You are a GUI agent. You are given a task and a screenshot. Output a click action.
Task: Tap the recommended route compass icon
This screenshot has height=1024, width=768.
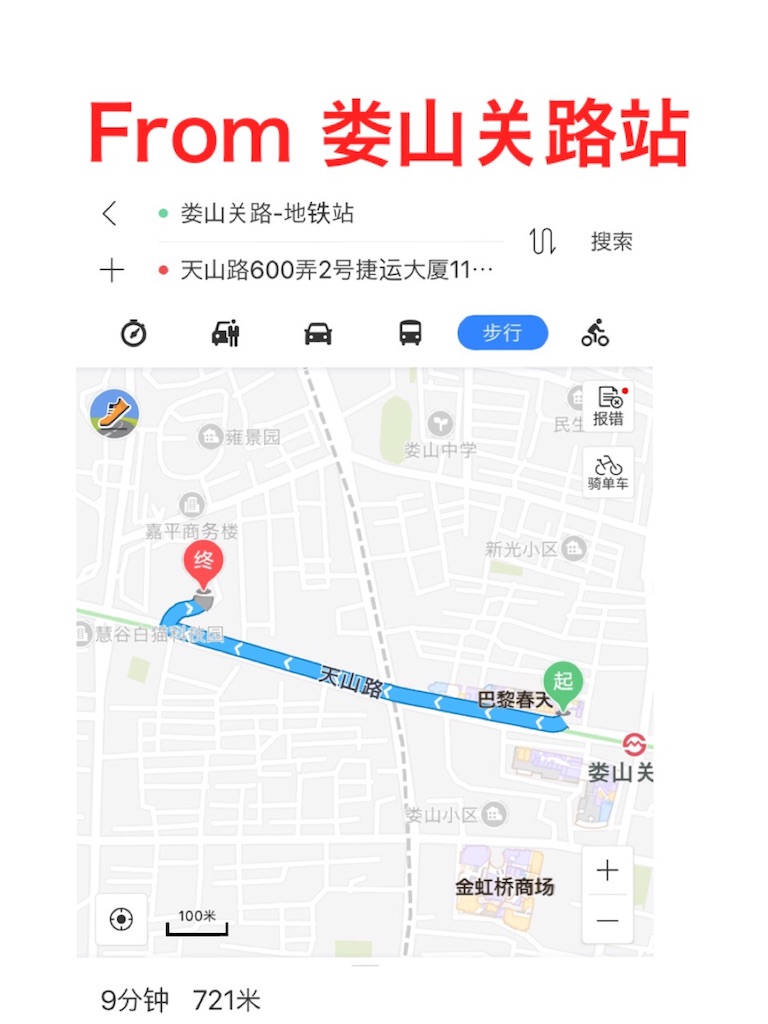[133, 333]
